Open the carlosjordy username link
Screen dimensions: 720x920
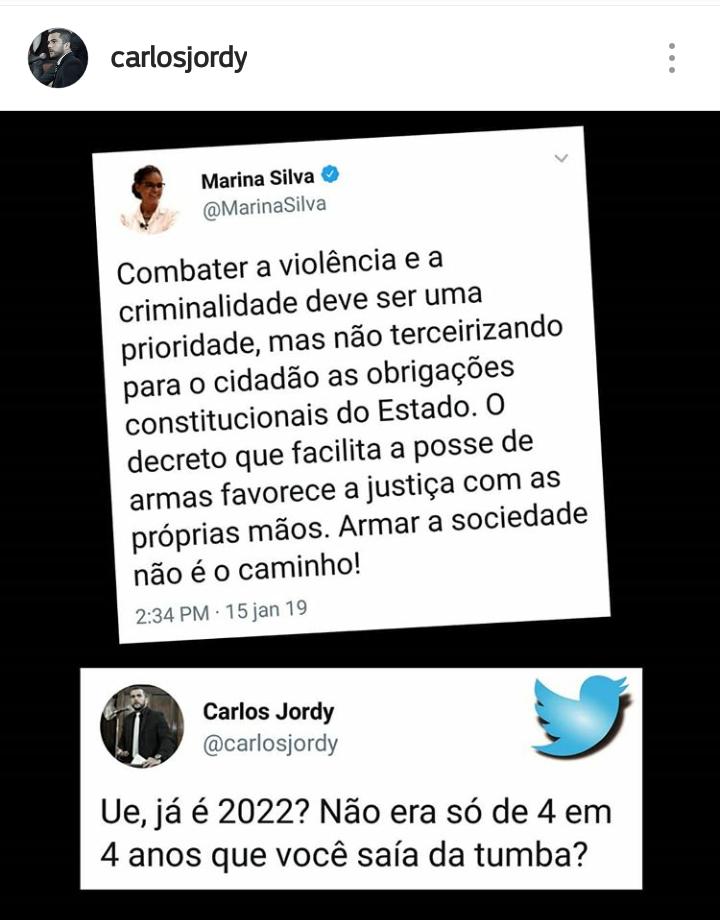pos(178,58)
